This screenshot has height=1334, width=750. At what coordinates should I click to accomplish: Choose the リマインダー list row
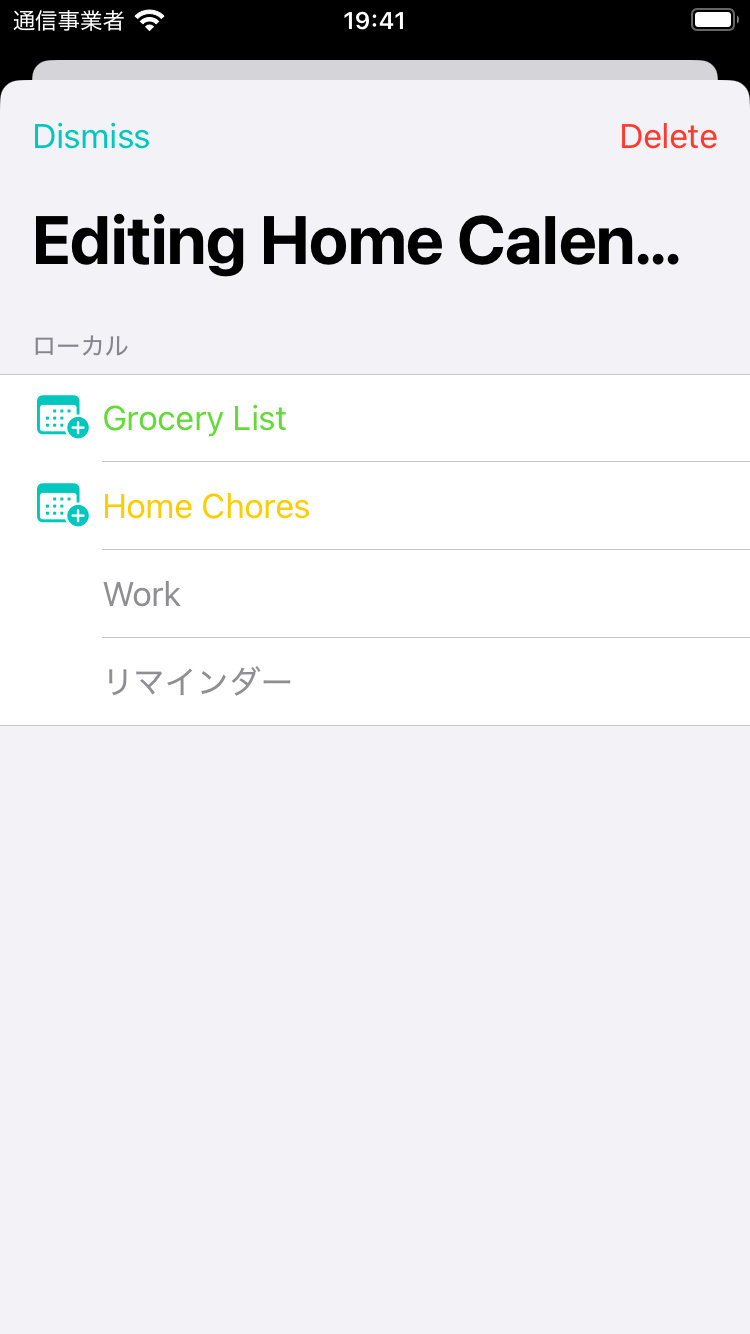(x=375, y=682)
